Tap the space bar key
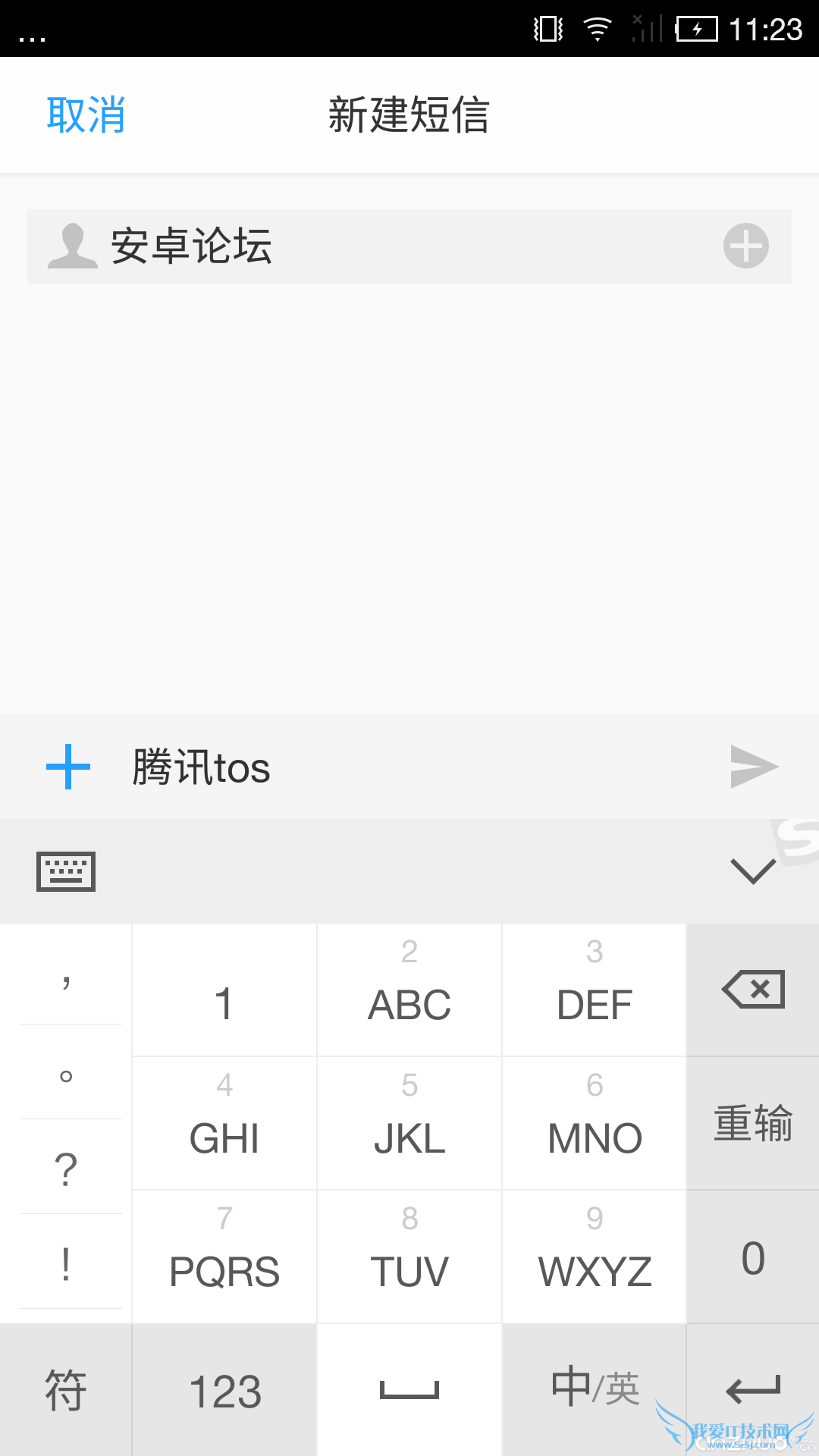819x1456 pixels. click(x=409, y=1390)
